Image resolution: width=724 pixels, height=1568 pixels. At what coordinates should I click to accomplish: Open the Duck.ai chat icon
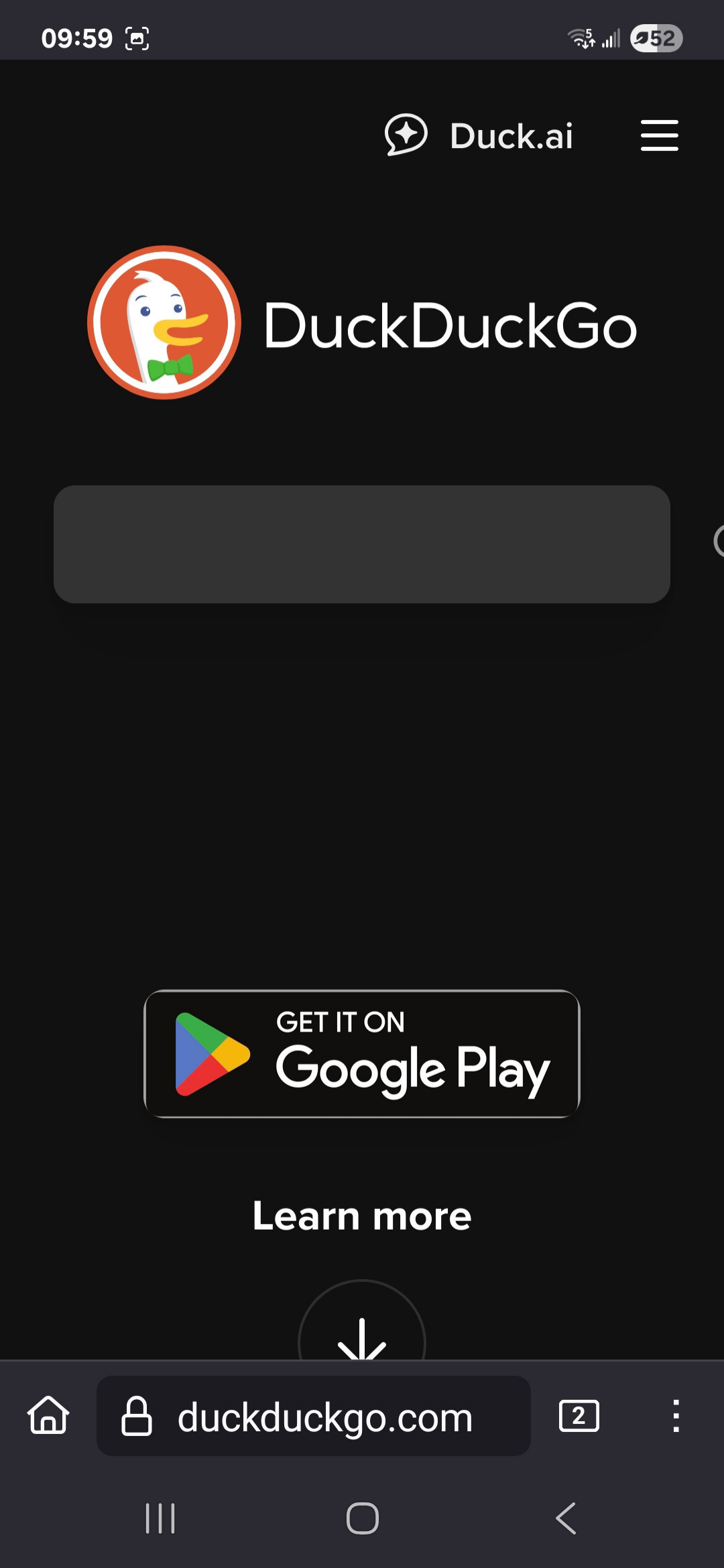pyautogui.click(x=405, y=135)
